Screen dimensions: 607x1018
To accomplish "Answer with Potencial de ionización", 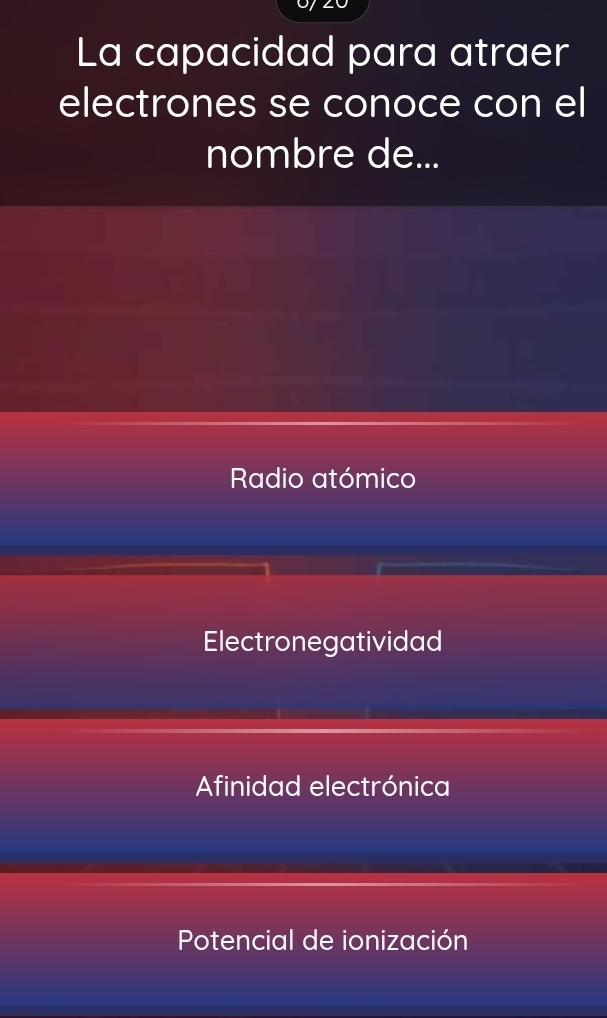I will click(x=322, y=941).
